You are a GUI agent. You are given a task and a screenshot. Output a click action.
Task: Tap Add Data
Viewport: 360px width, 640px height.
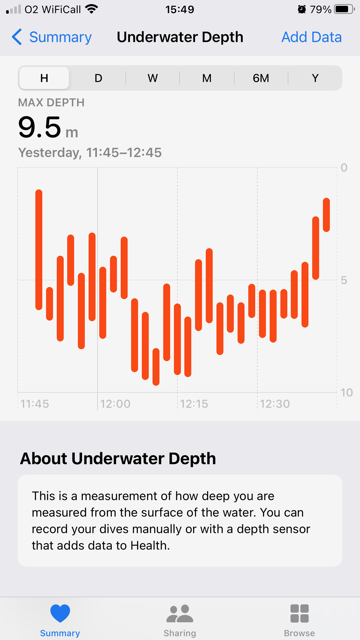311,37
